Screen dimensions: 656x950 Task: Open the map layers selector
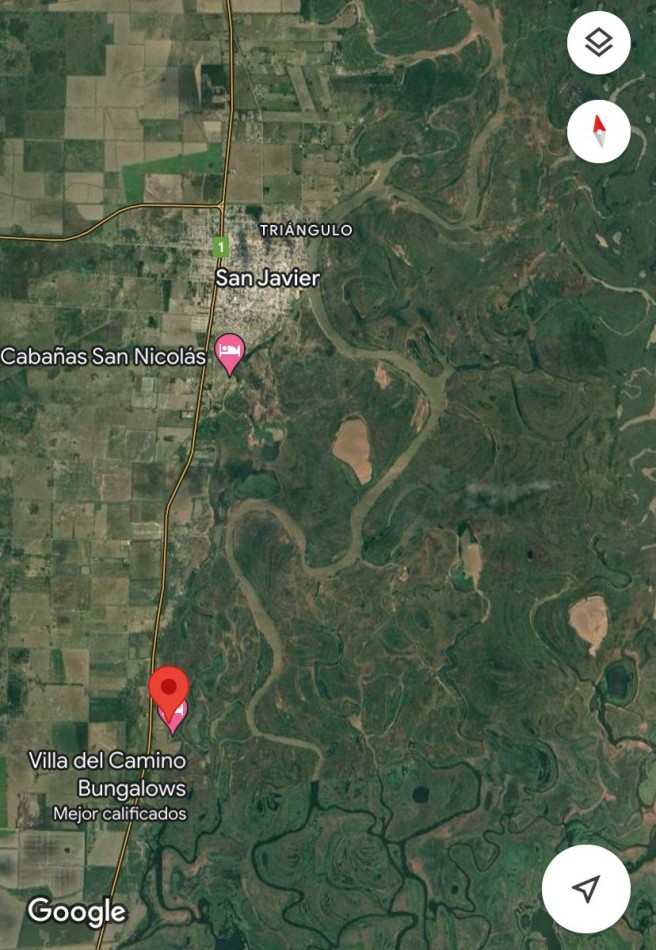[x=598, y=43]
